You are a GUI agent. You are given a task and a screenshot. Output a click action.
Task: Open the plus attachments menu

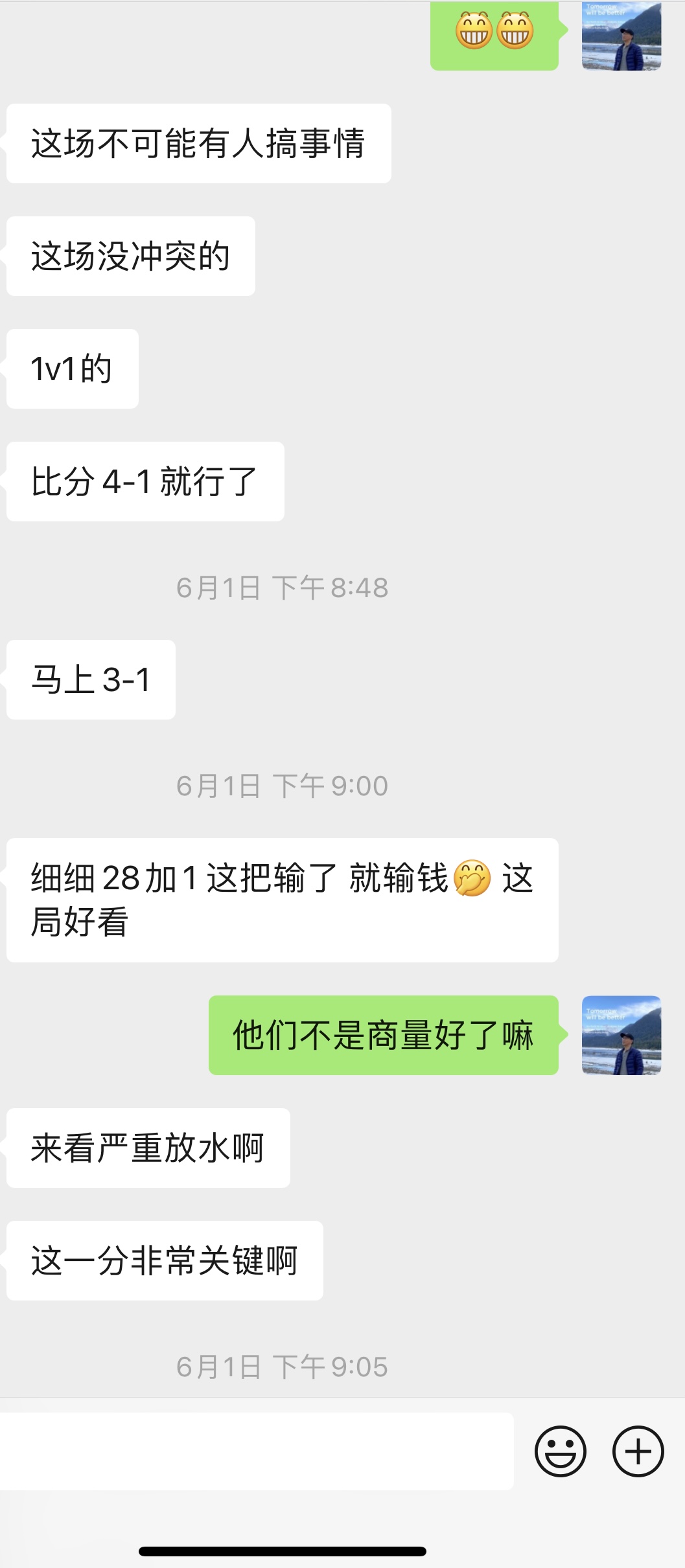[x=638, y=1451]
